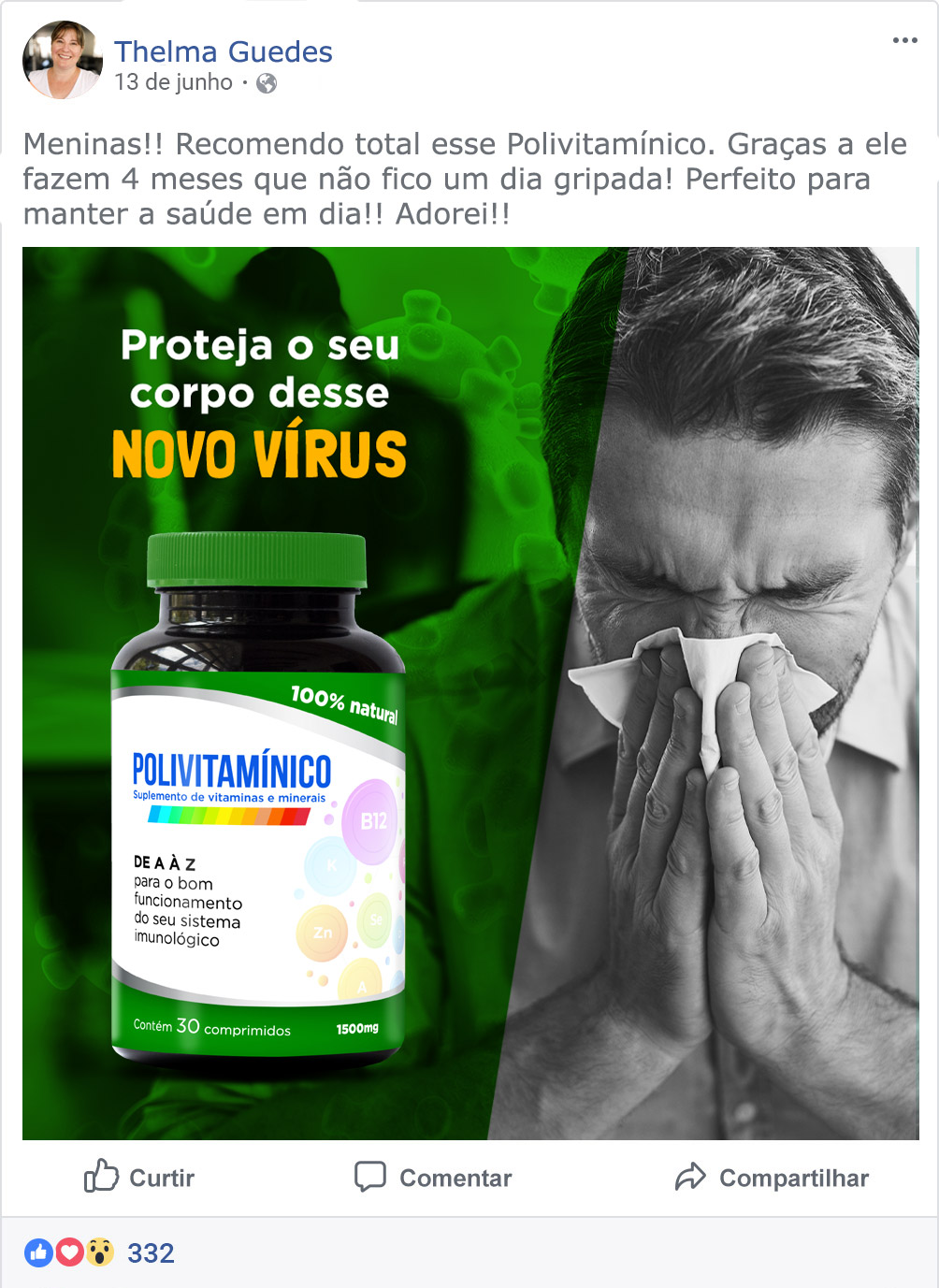Share the post with Compartilhar
Image resolution: width=939 pixels, height=1288 pixels.
[773, 1177]
